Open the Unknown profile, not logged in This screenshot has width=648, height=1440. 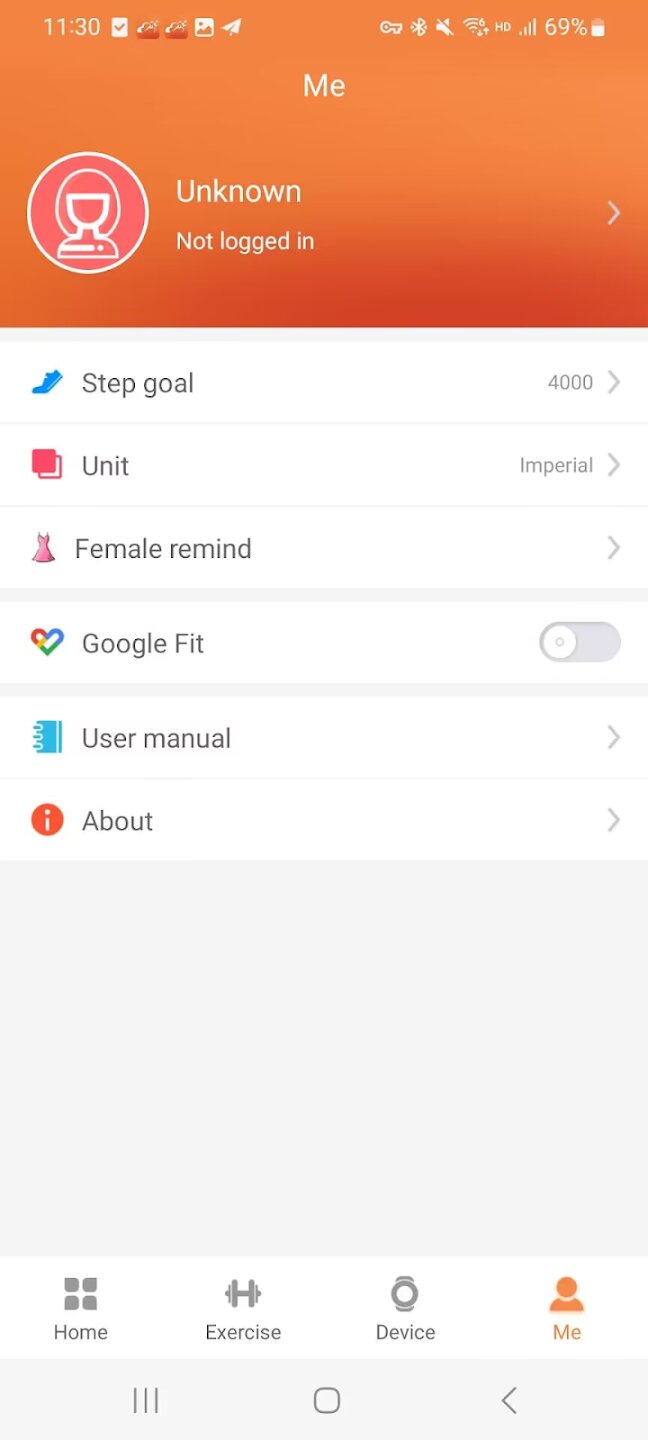(x=323, y=213)
